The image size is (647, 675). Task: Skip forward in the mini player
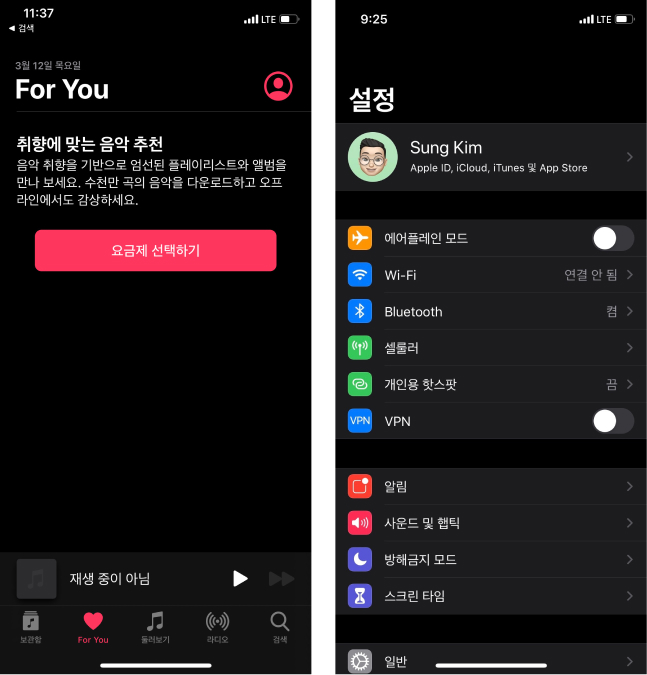point(281,578)
